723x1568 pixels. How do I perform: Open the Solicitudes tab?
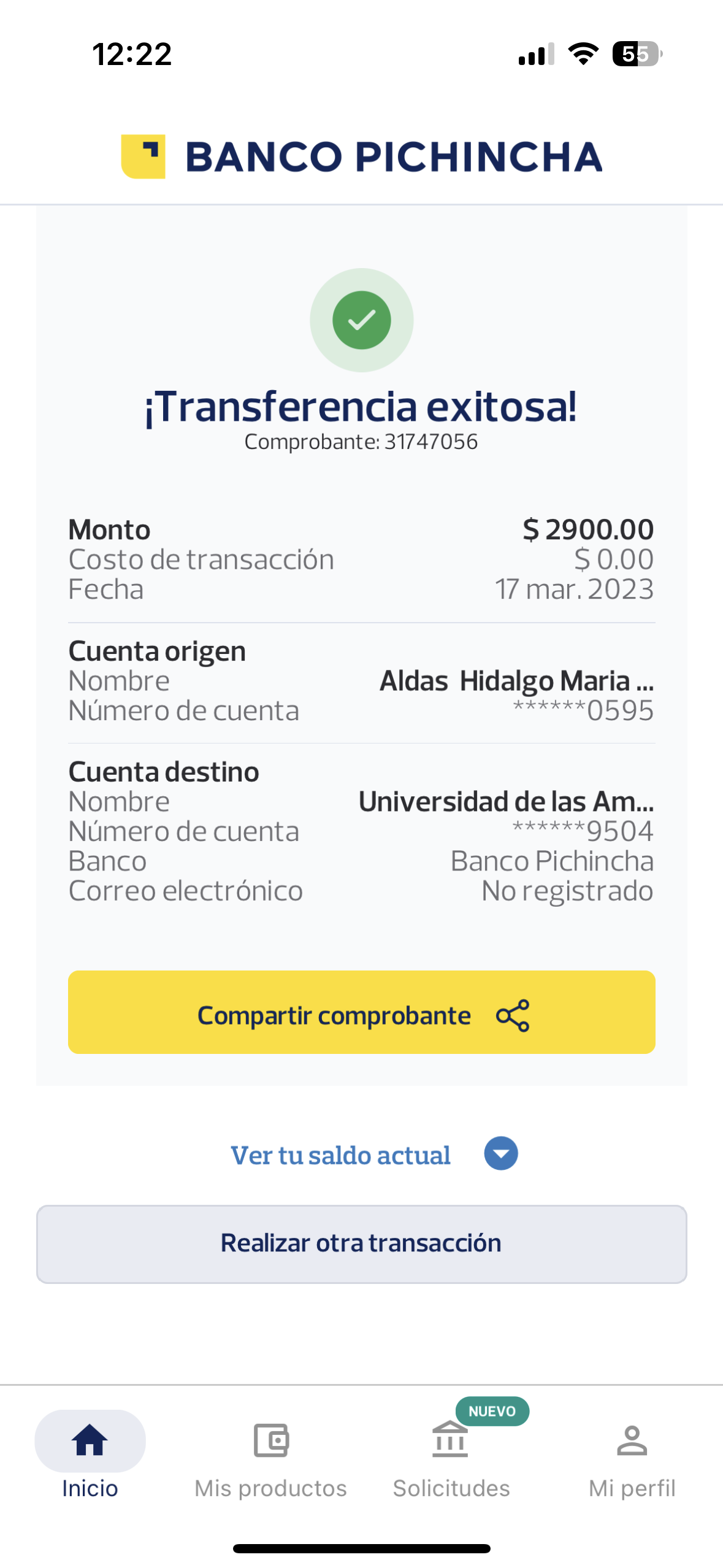[x=451, y=1454]
